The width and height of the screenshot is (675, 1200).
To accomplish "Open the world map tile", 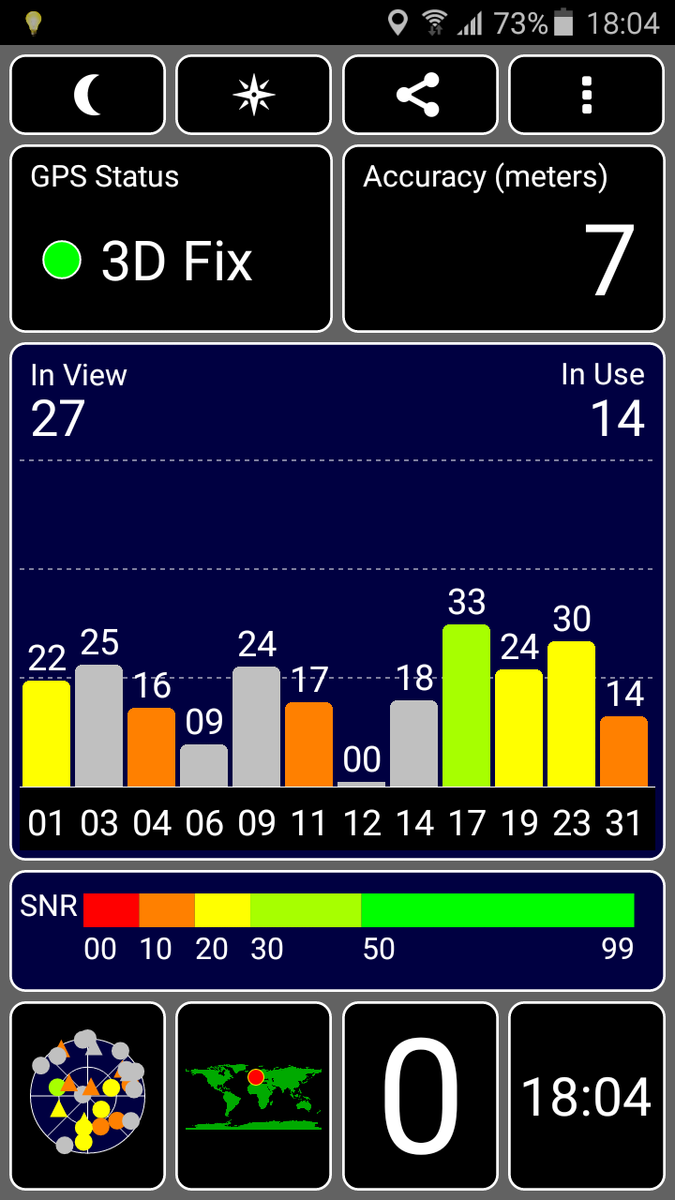I will coord(254,1096).
